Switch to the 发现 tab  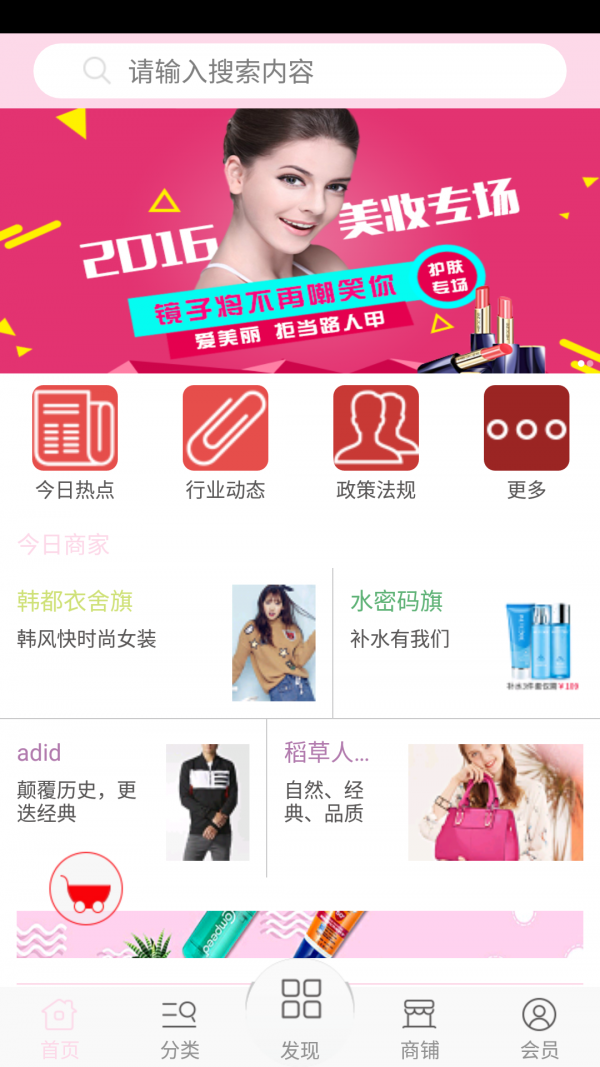coord(300,1015)
